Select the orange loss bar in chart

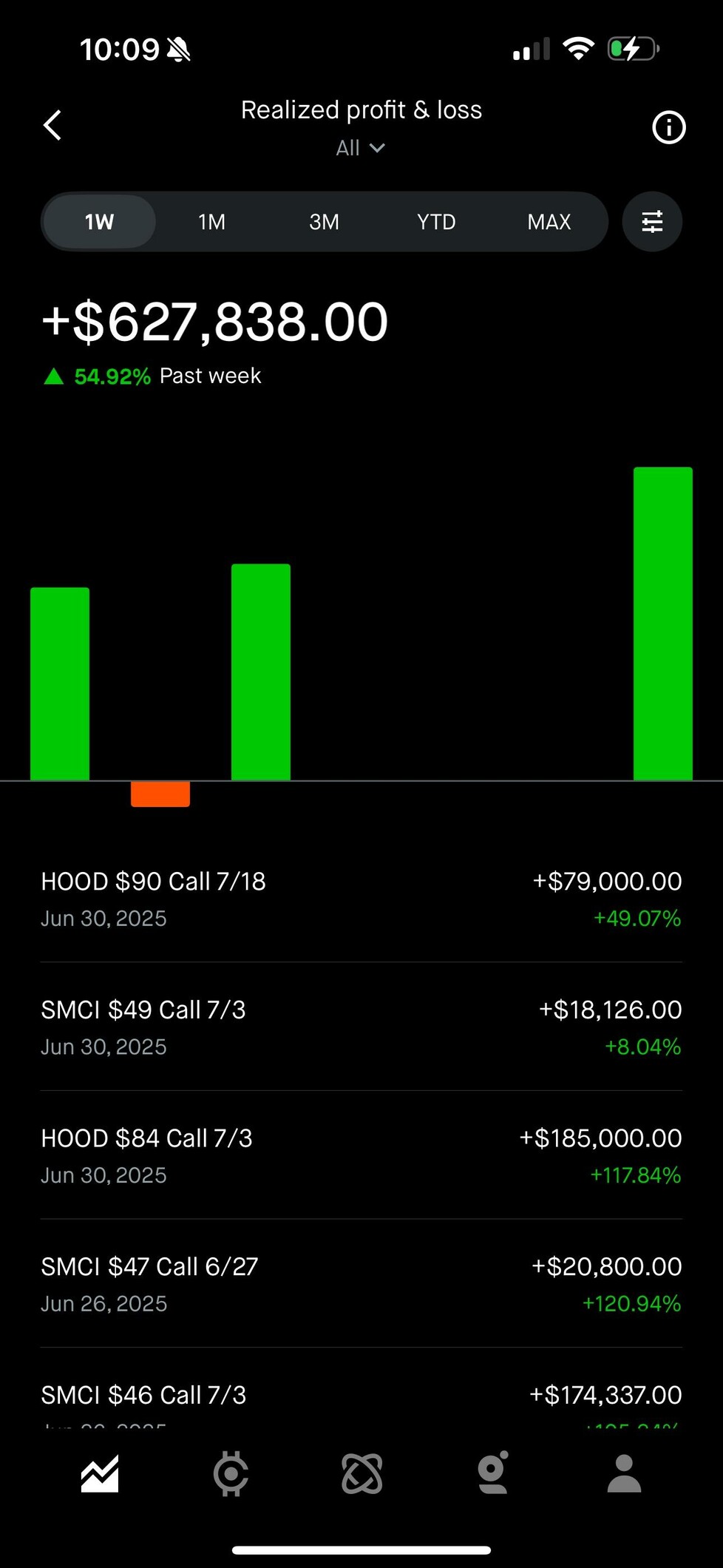[160, 794]
